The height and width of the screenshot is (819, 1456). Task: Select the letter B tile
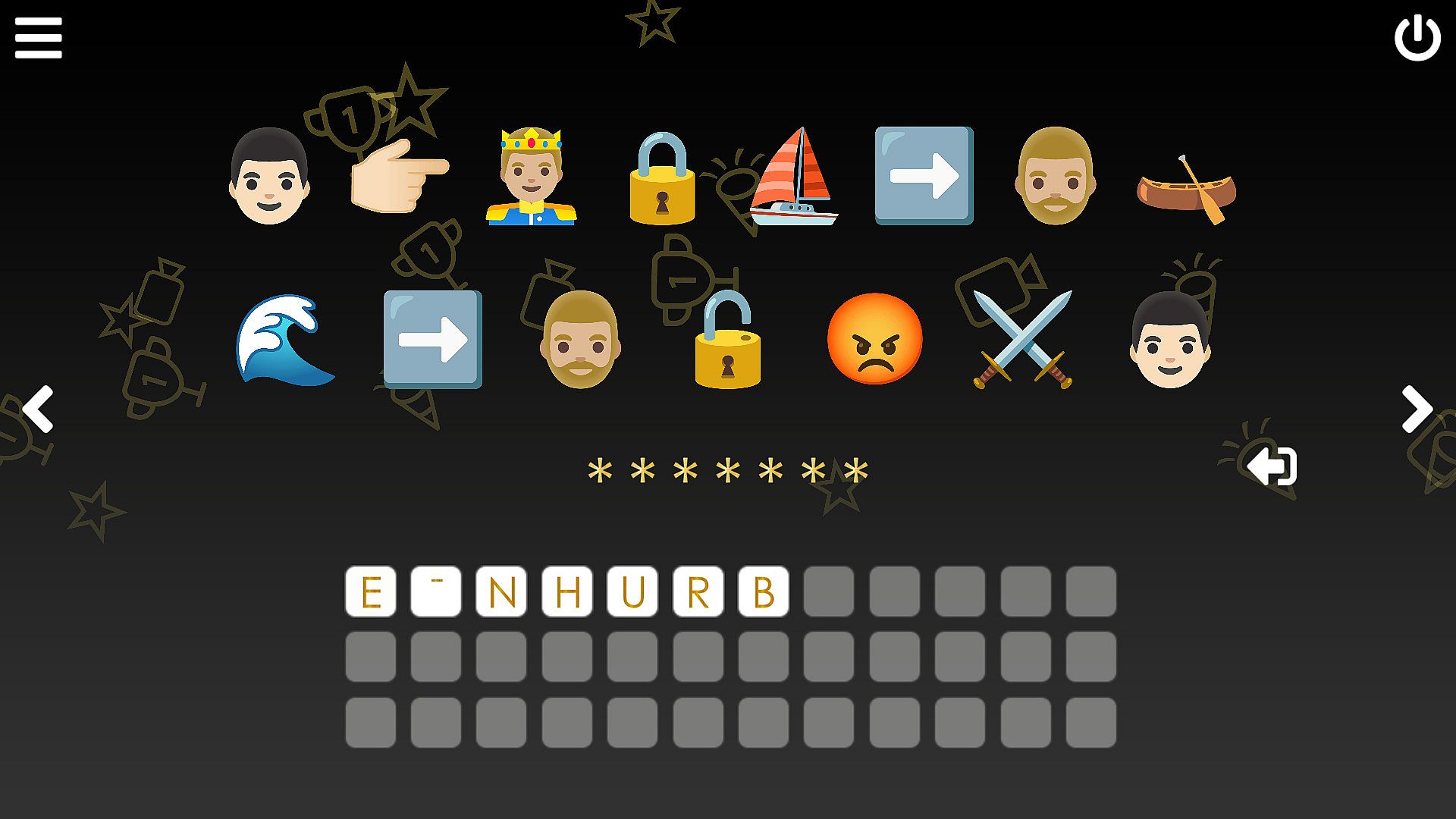[764, 591]
